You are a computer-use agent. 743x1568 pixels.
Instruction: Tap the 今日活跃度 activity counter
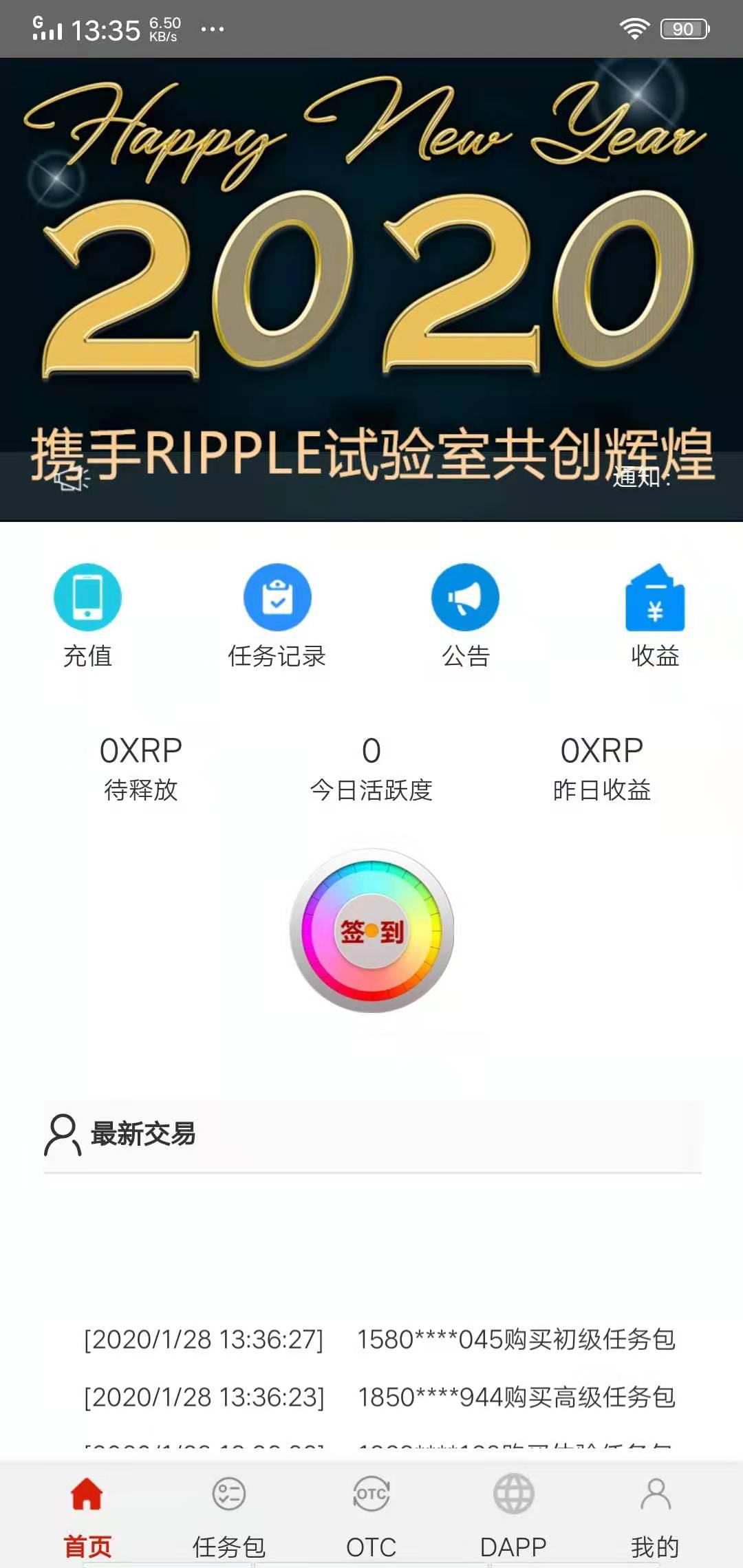click(371, 767)
